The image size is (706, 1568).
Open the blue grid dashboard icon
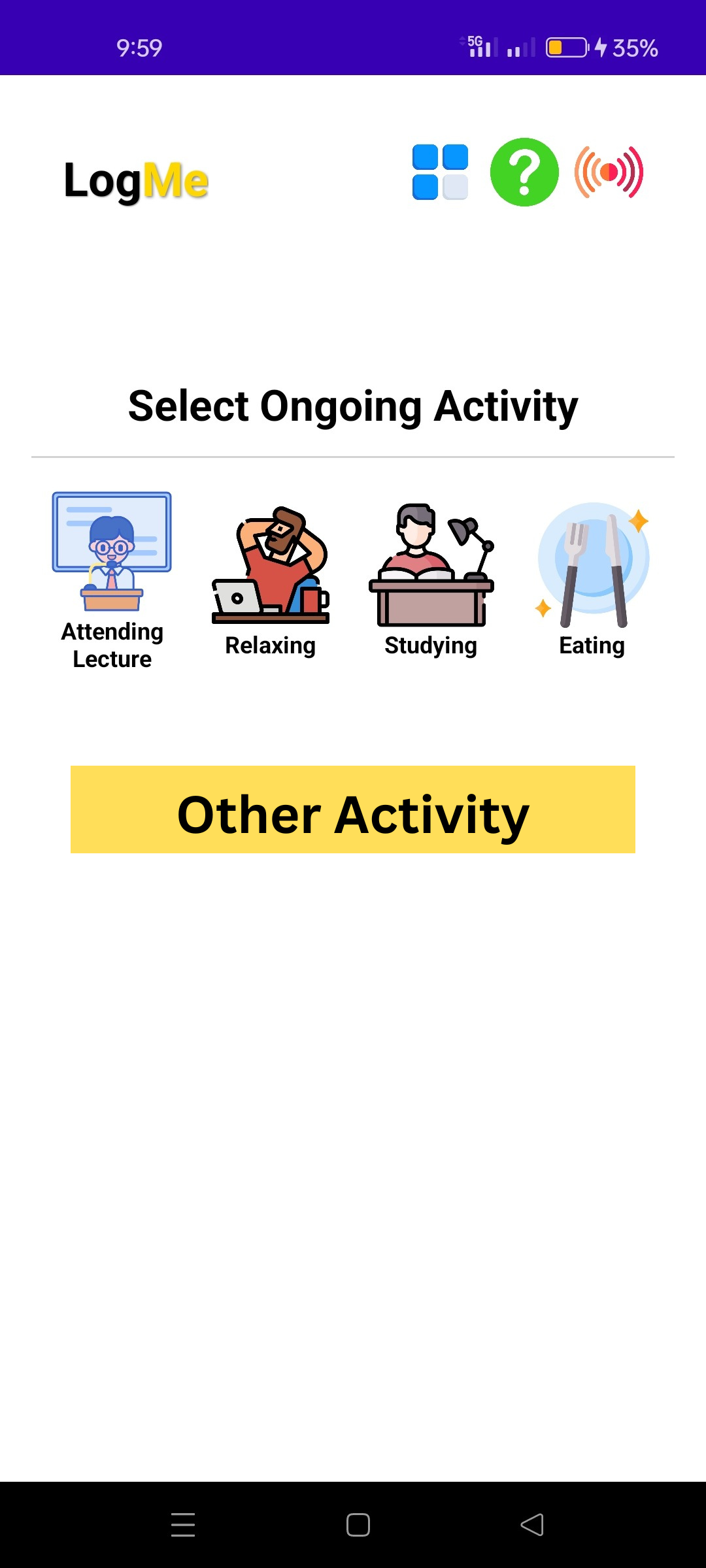[440, 172]
